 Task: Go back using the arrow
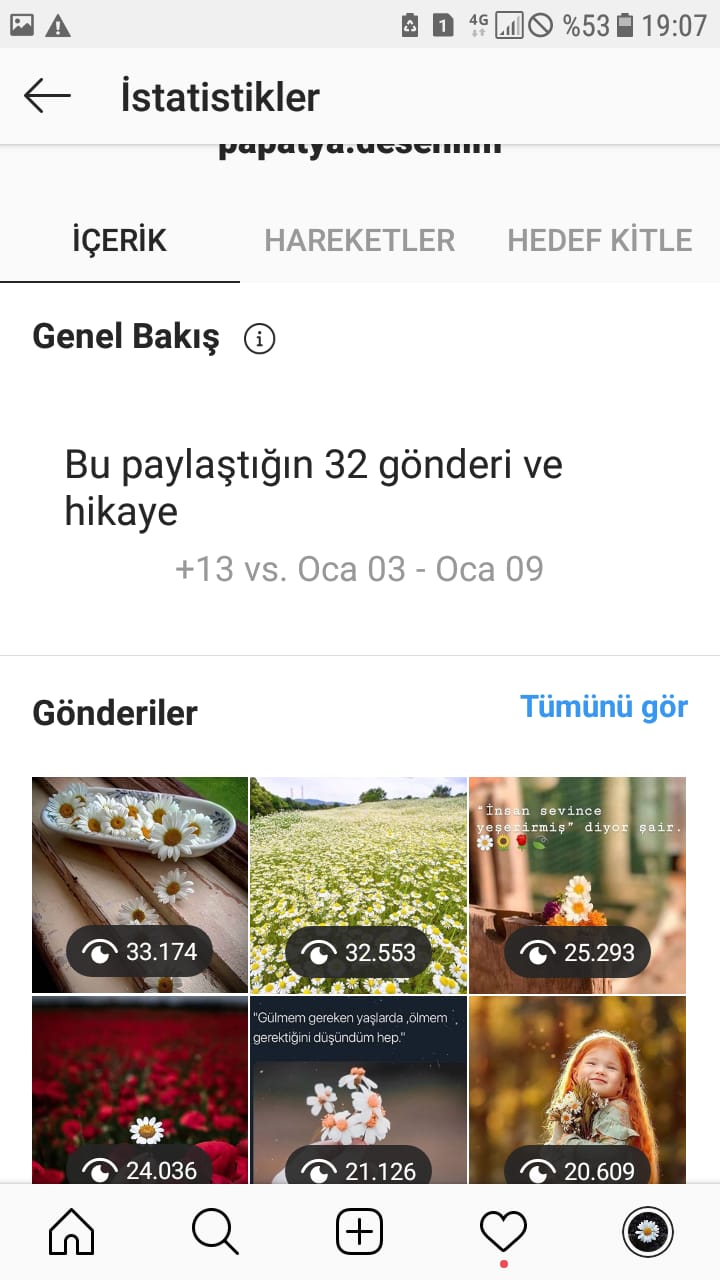coord(47,96)
